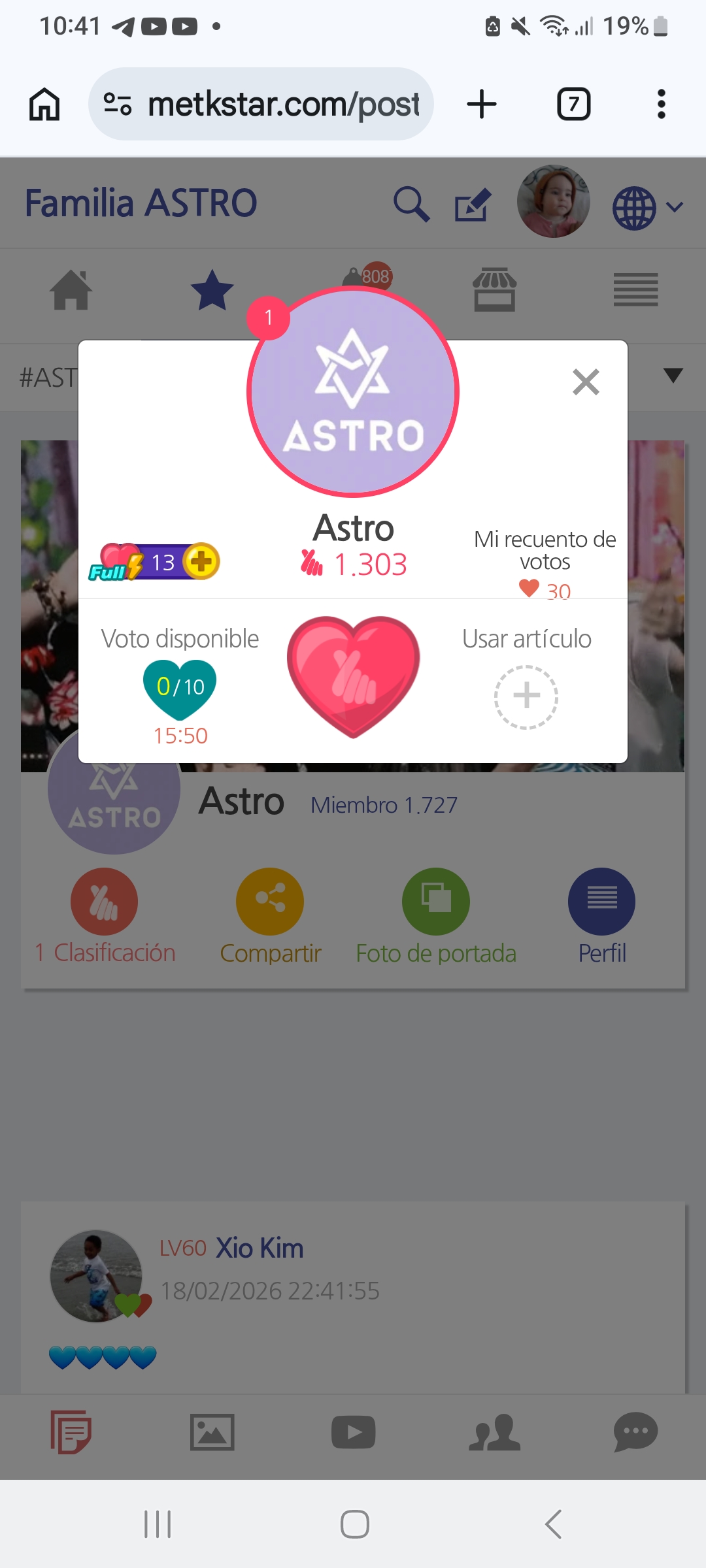Image resolution: width=706 pixels, height=1568 pixels.
Task: Go back with the system back button
Action: (x=553, y=1524)
